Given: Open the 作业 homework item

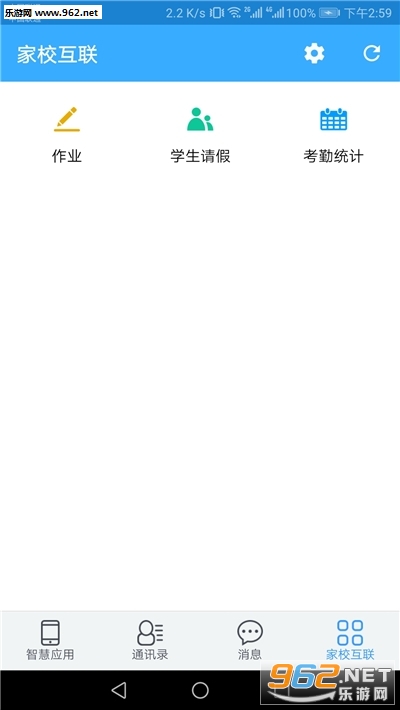Looking at the screenshot, I should click(x=67, y=135).
